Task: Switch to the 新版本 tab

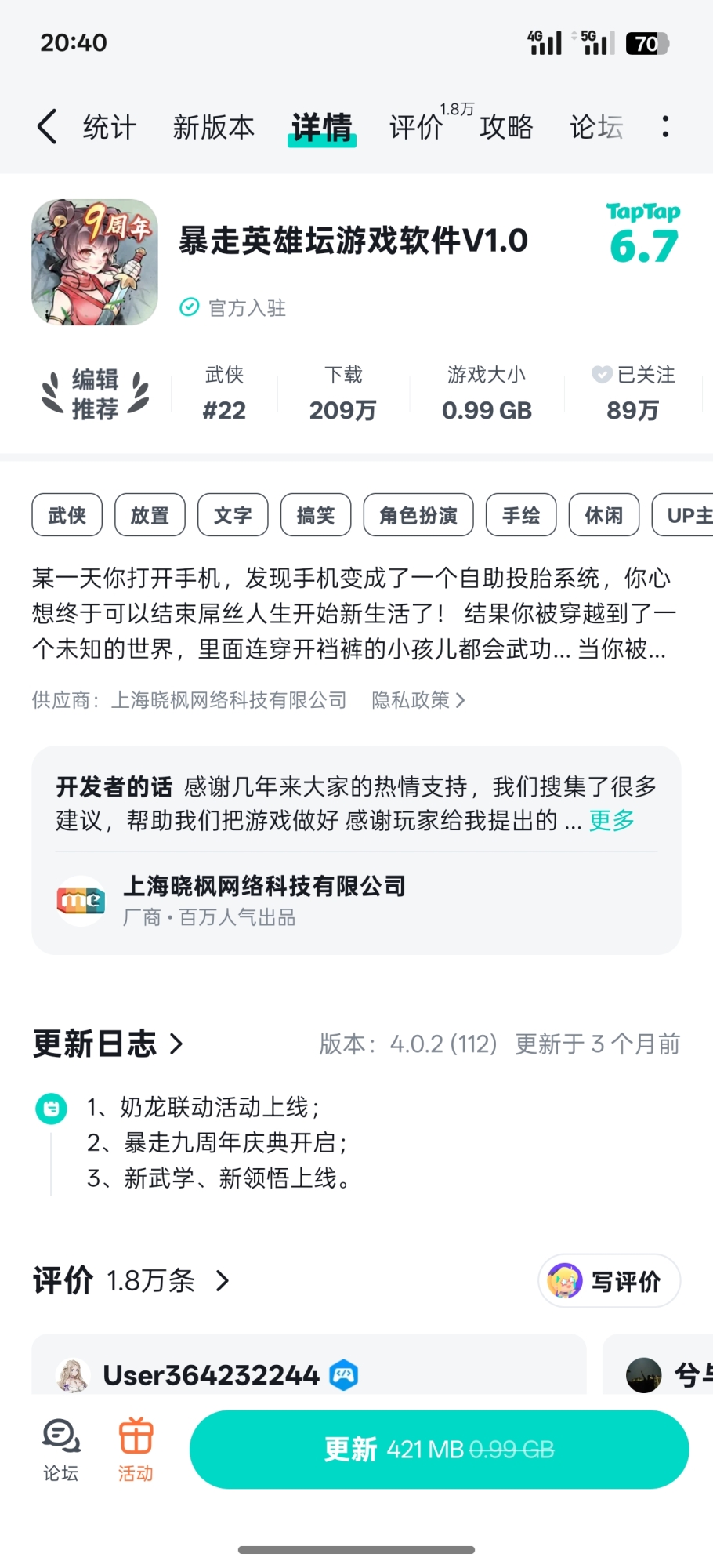Action: (x=214, y=127)
